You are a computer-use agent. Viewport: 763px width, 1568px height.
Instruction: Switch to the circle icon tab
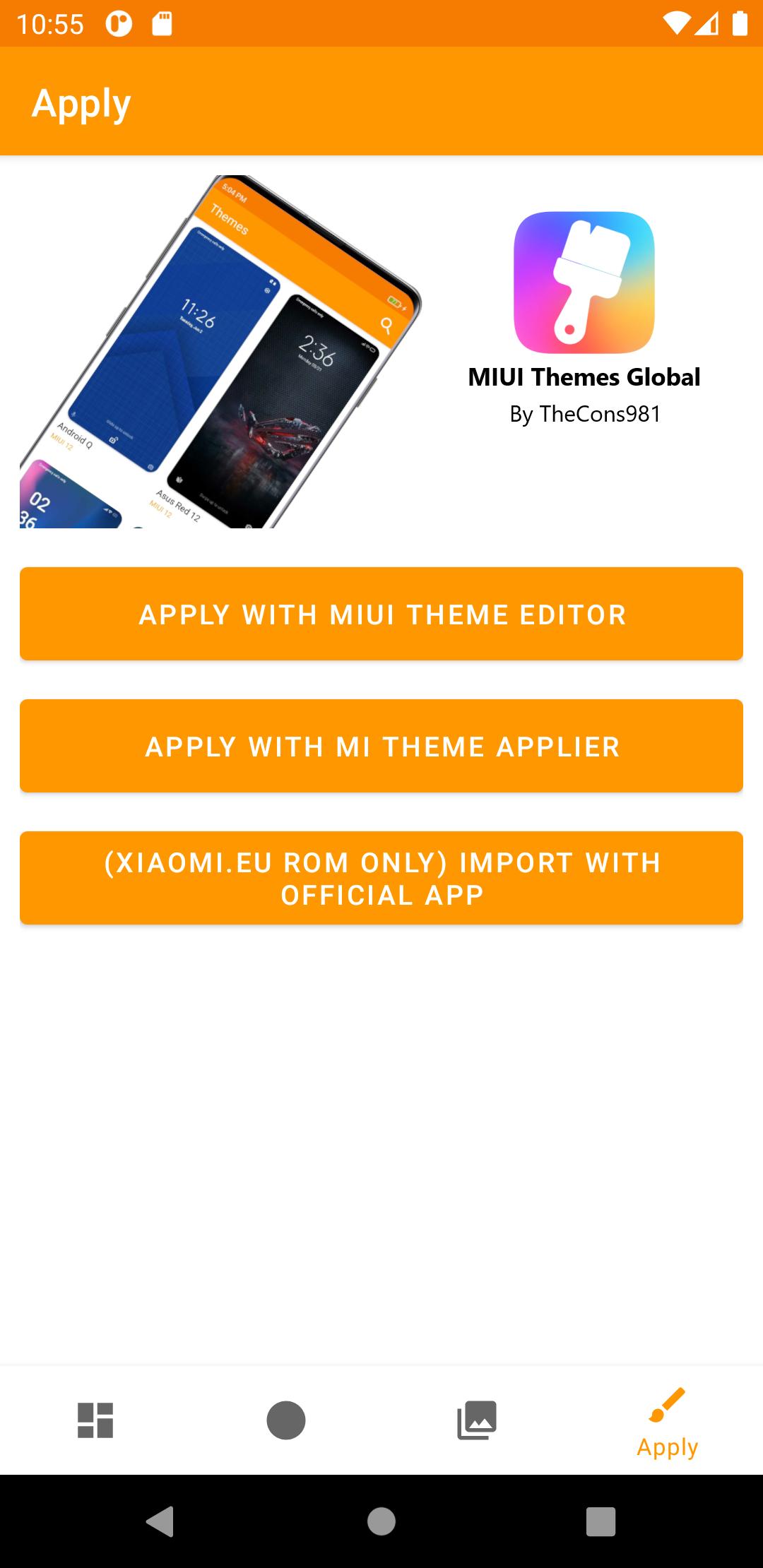pyautogui.click(x=286, y=1420)
